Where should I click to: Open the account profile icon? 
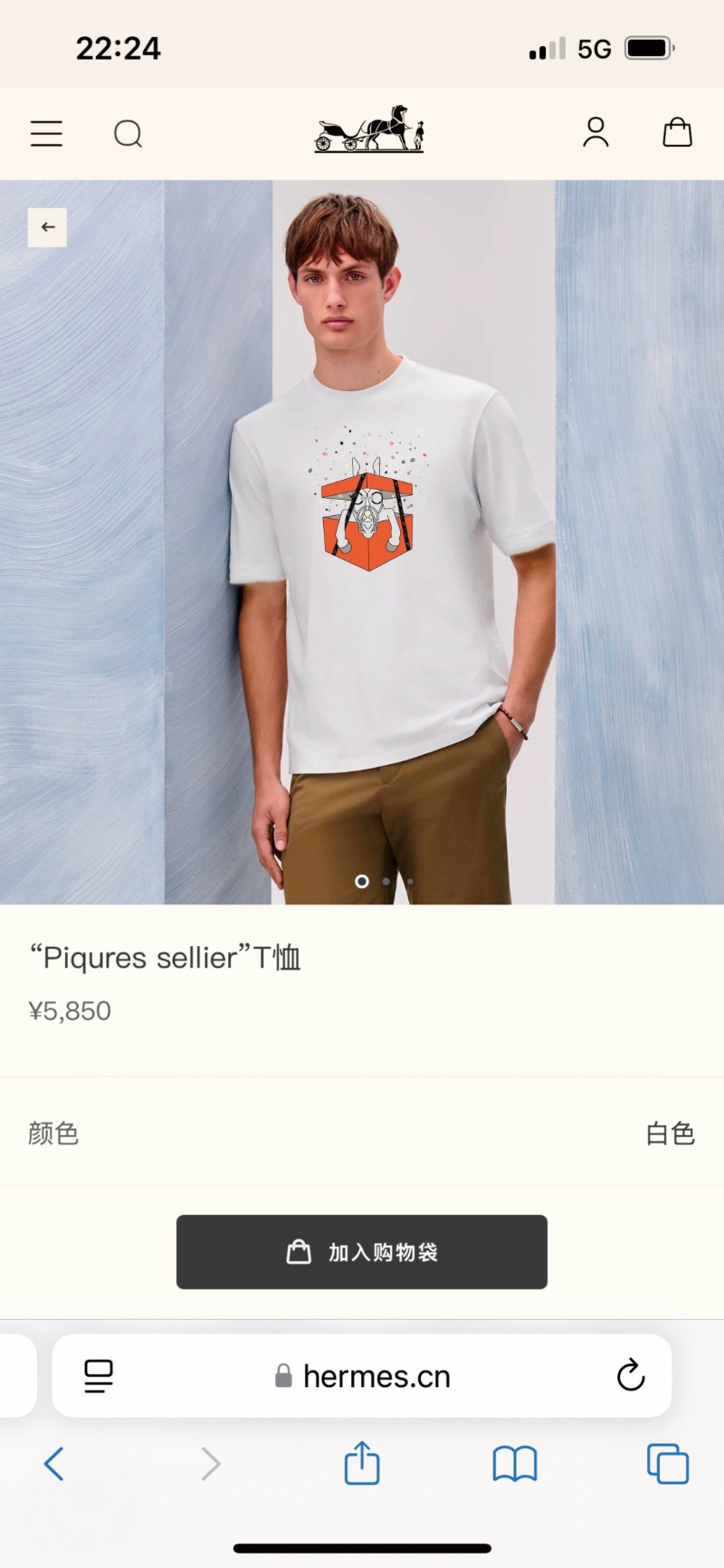(595, 132)
